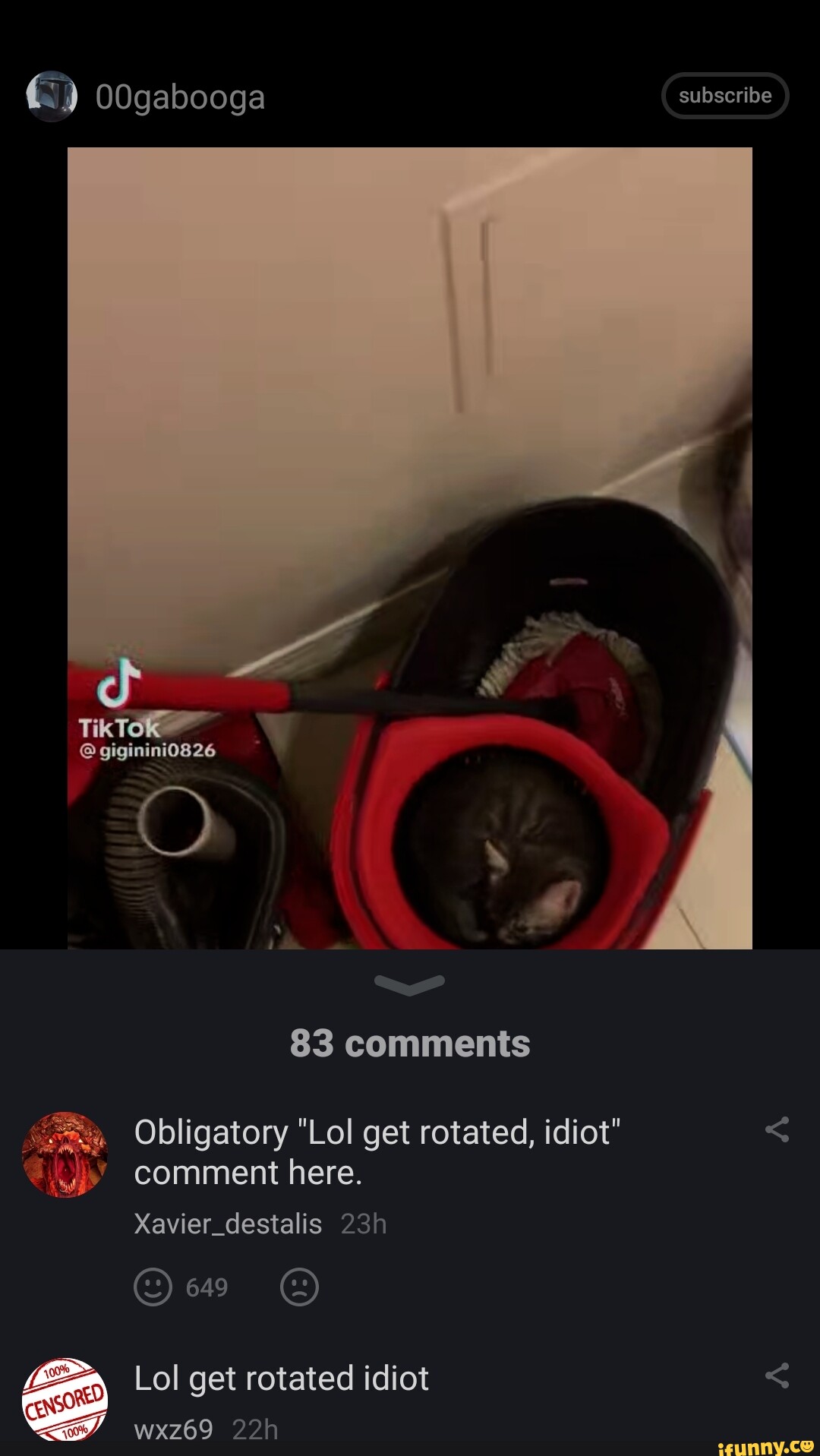
Task: Share wxz69's comment
Action: coord(777,1375)
